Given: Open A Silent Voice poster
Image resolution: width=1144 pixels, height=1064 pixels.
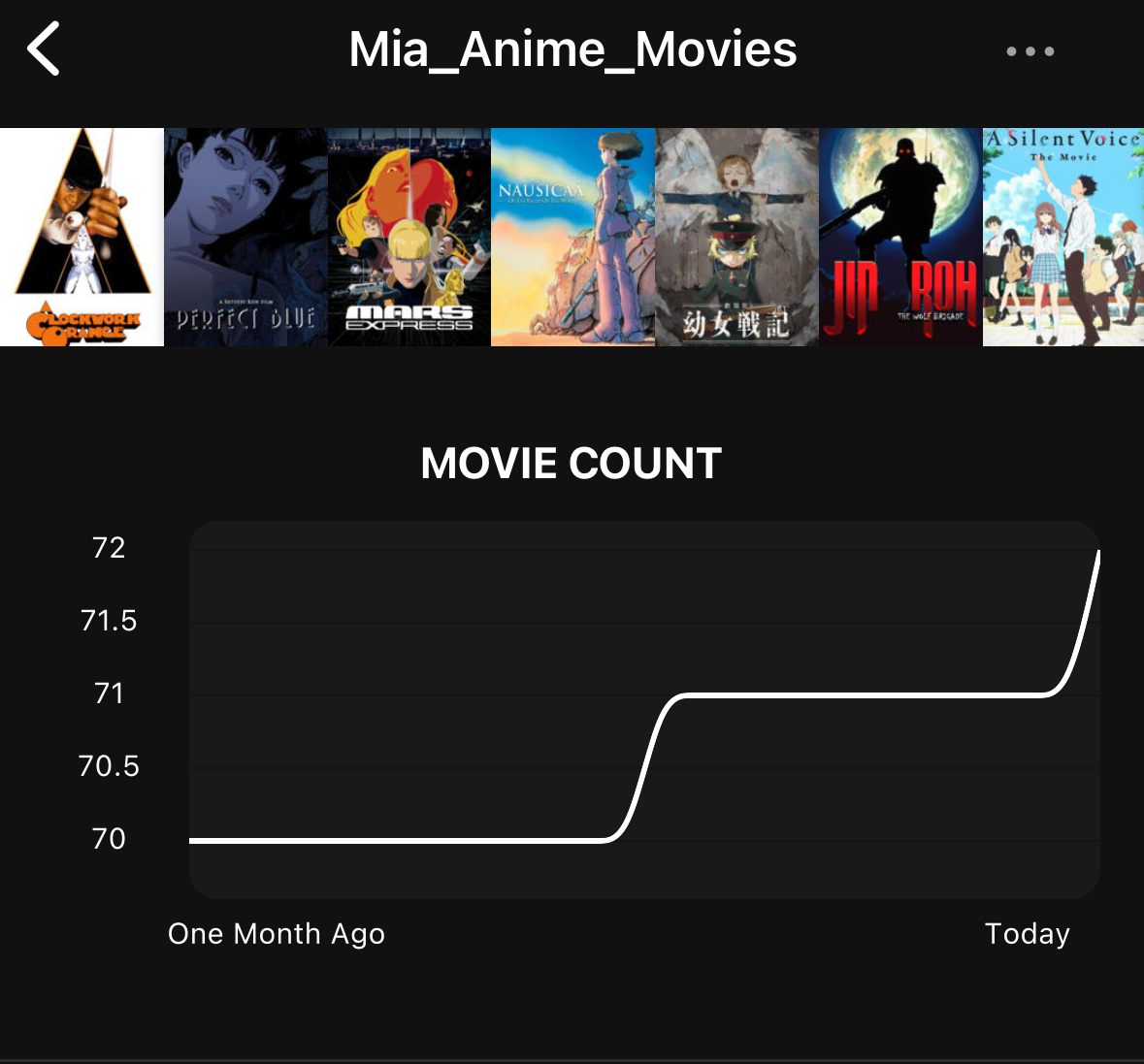Looking at the screenshot, I should pyautogui.click(x=1062, y=237).
